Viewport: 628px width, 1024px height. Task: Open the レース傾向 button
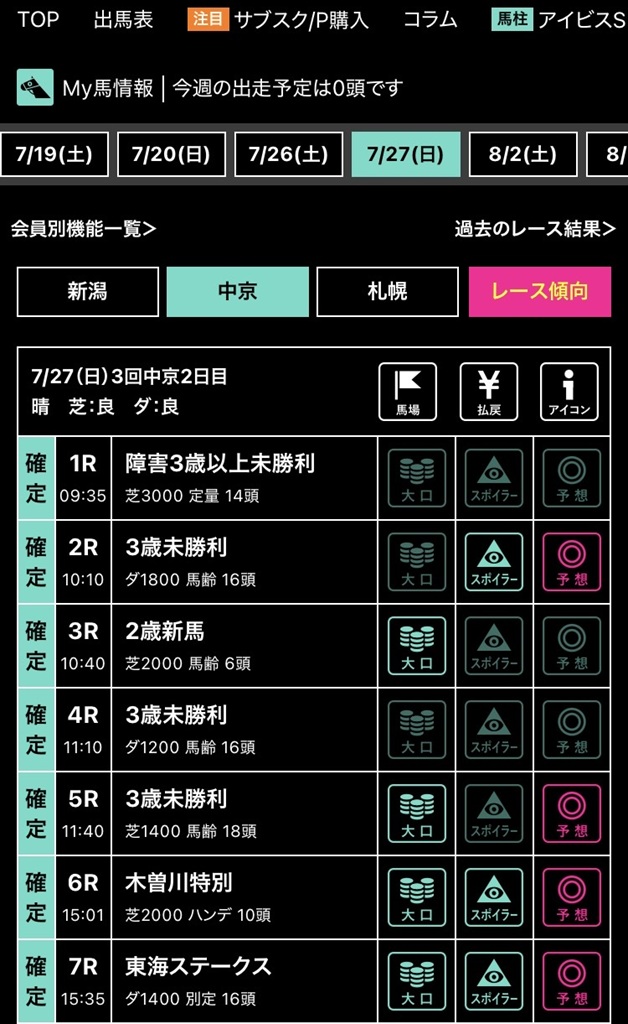tap(539, 292)
